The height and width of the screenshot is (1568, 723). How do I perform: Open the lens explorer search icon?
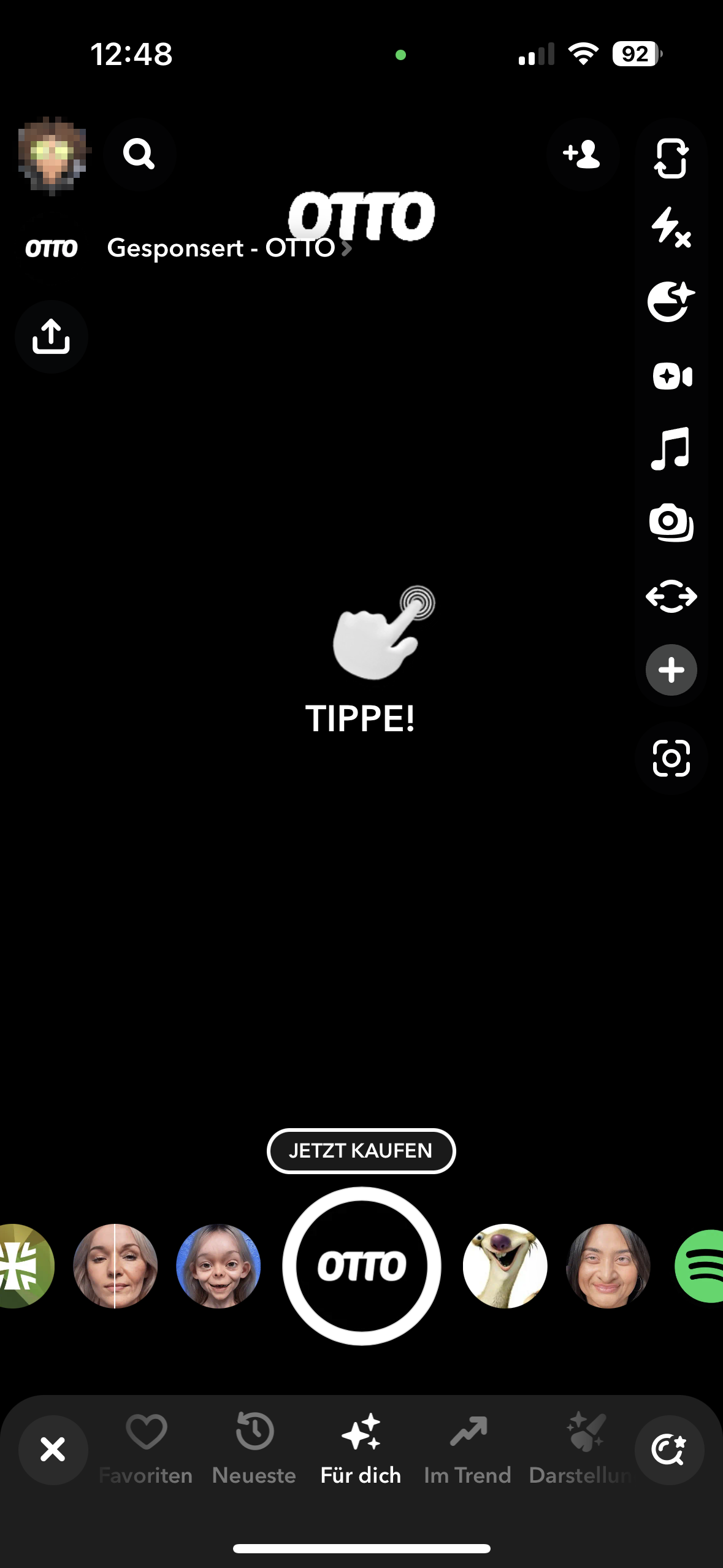coord(669,1450)
